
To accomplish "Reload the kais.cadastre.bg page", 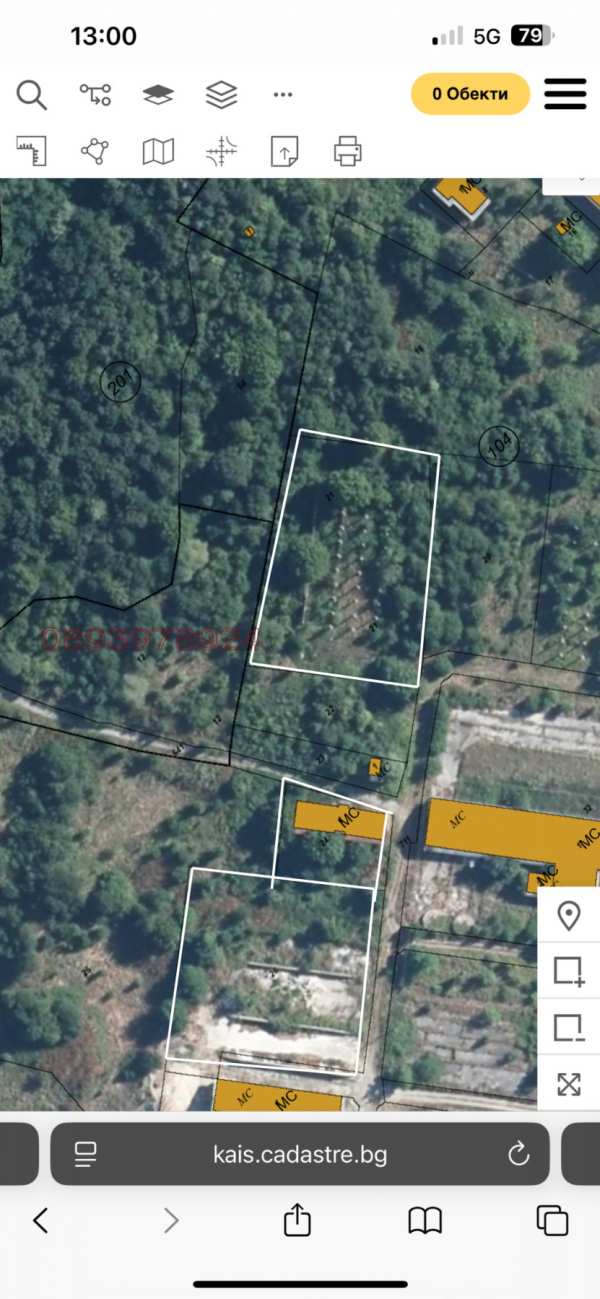I will 518,1154.
